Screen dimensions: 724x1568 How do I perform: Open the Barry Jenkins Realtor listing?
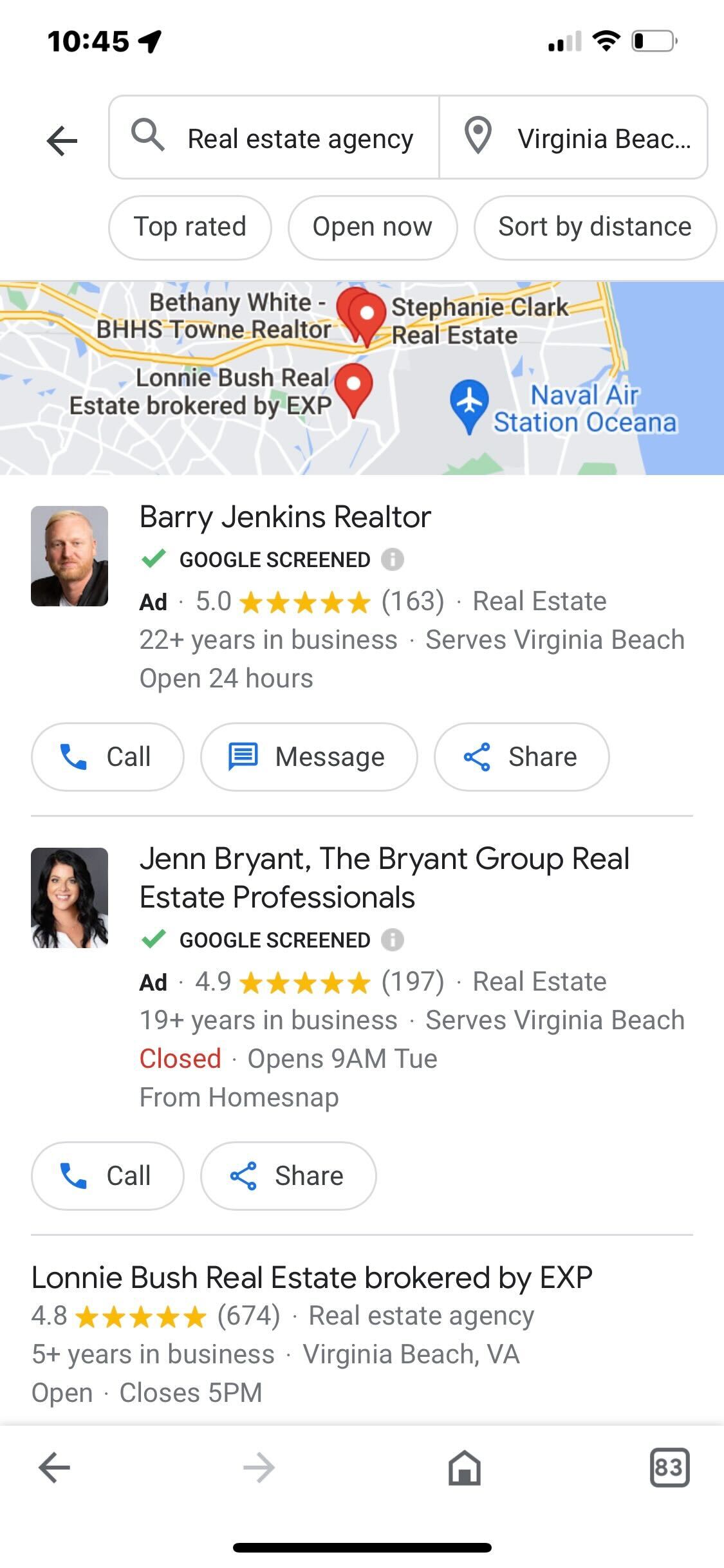coord(285,517)
